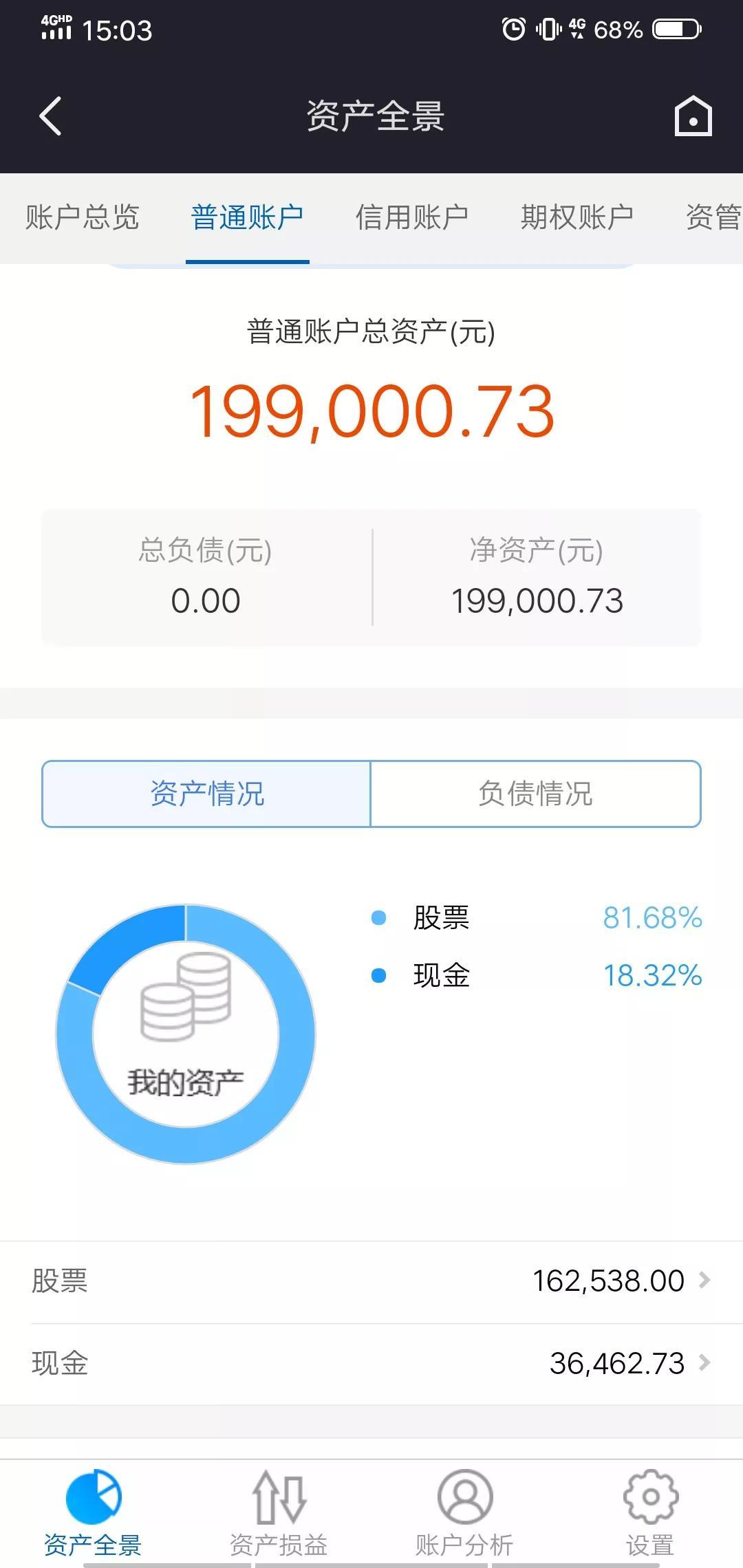
Task: Open 股票 row showing 162,538.00
Action: click(371, 1282)
